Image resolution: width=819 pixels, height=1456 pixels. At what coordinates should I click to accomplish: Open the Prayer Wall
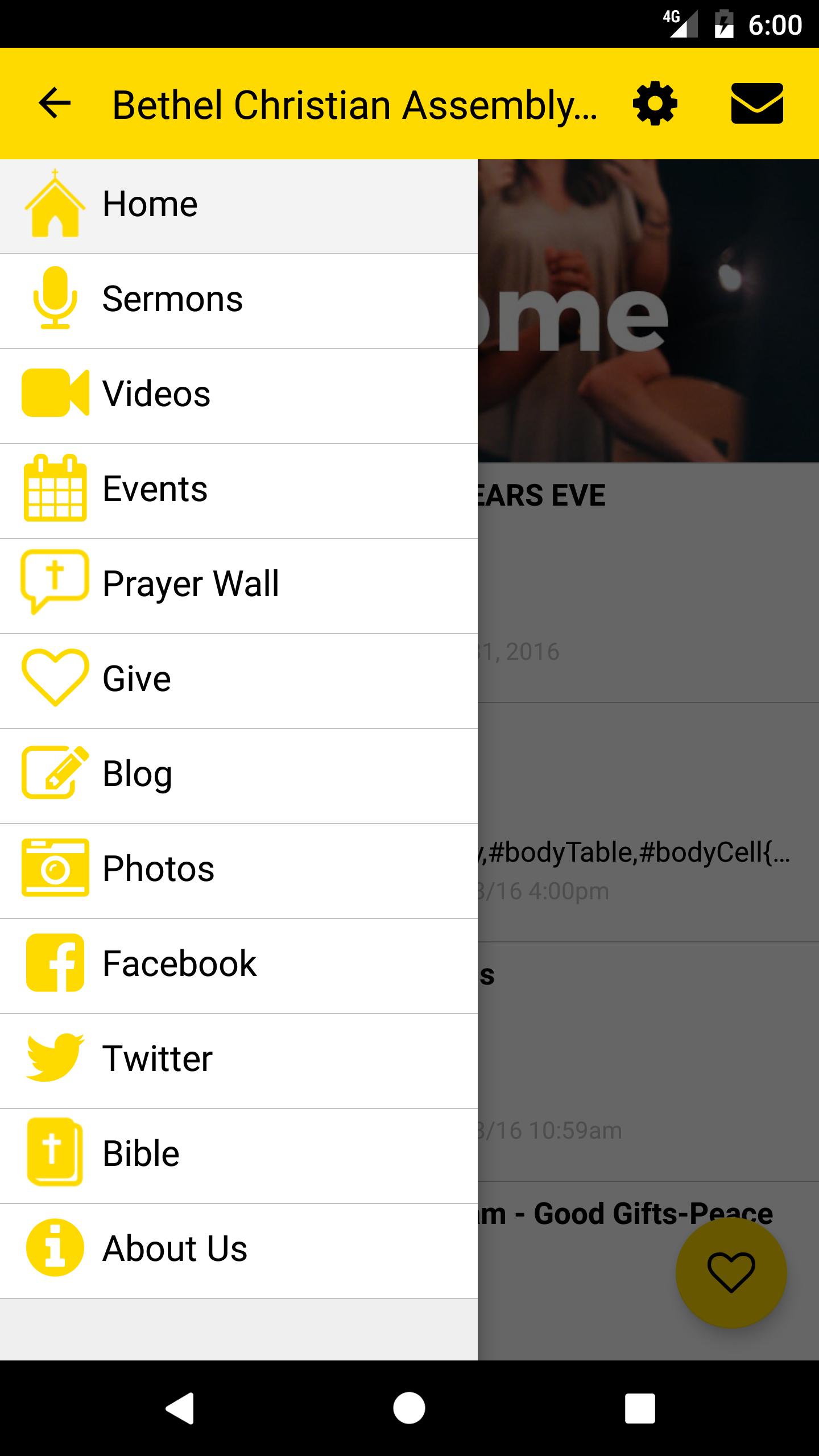point(239,586)
